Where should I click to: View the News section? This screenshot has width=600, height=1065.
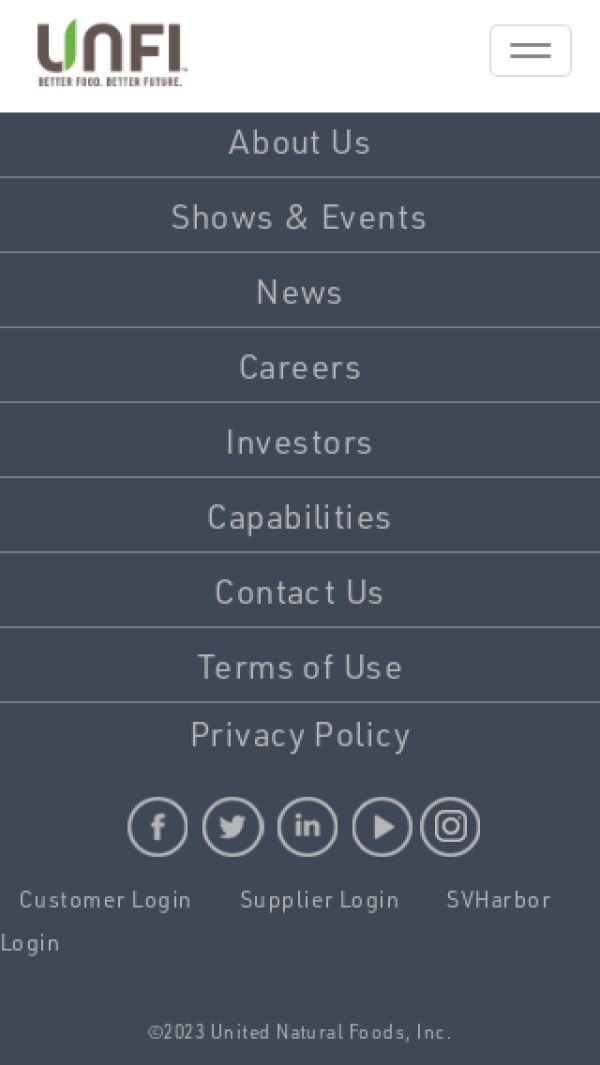click(299, 292)
